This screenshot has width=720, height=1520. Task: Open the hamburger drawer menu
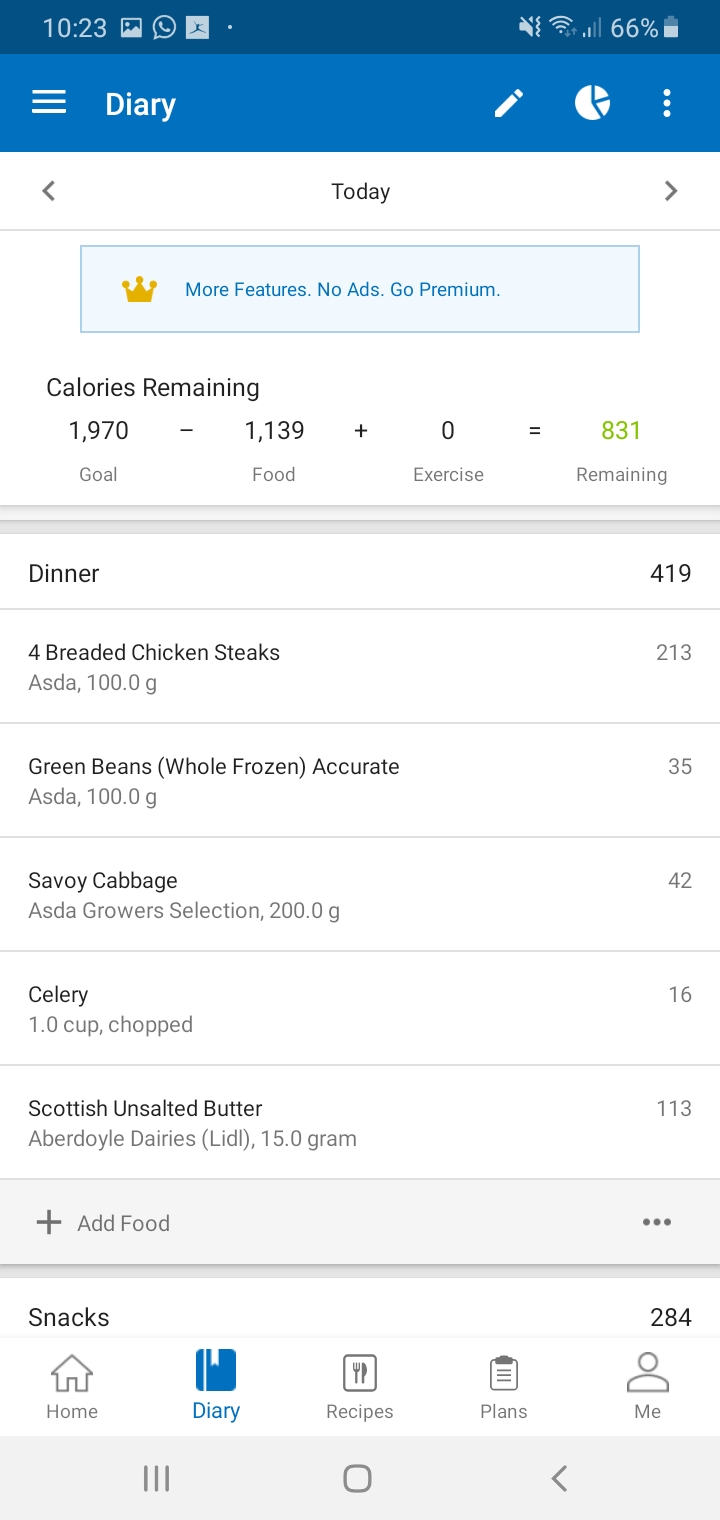pos(49,103)
